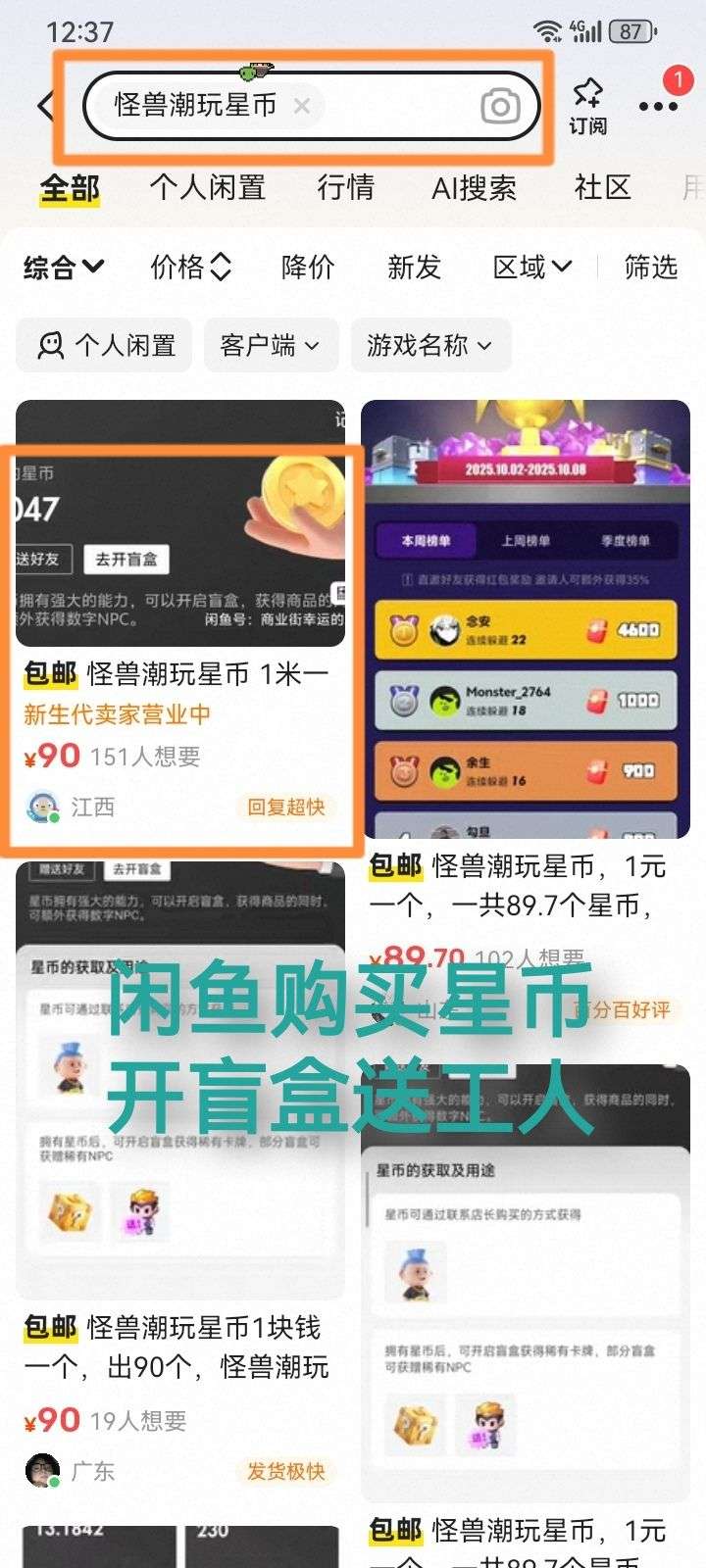The image size is (706, 1568).
Task: Show 降价 items only
Action: tap(308, 267)
